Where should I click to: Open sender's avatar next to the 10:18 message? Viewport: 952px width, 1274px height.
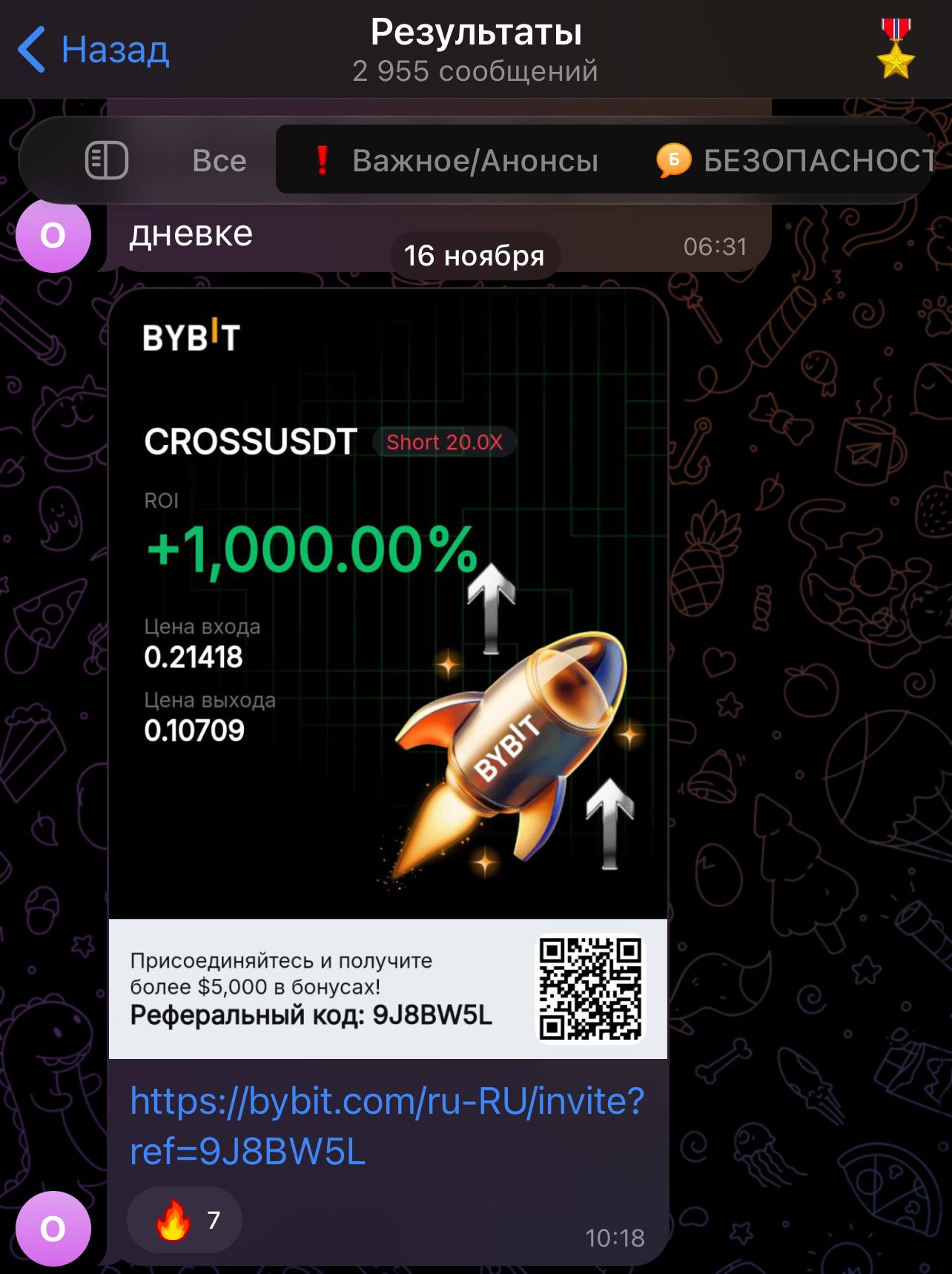coord(53,1229)
